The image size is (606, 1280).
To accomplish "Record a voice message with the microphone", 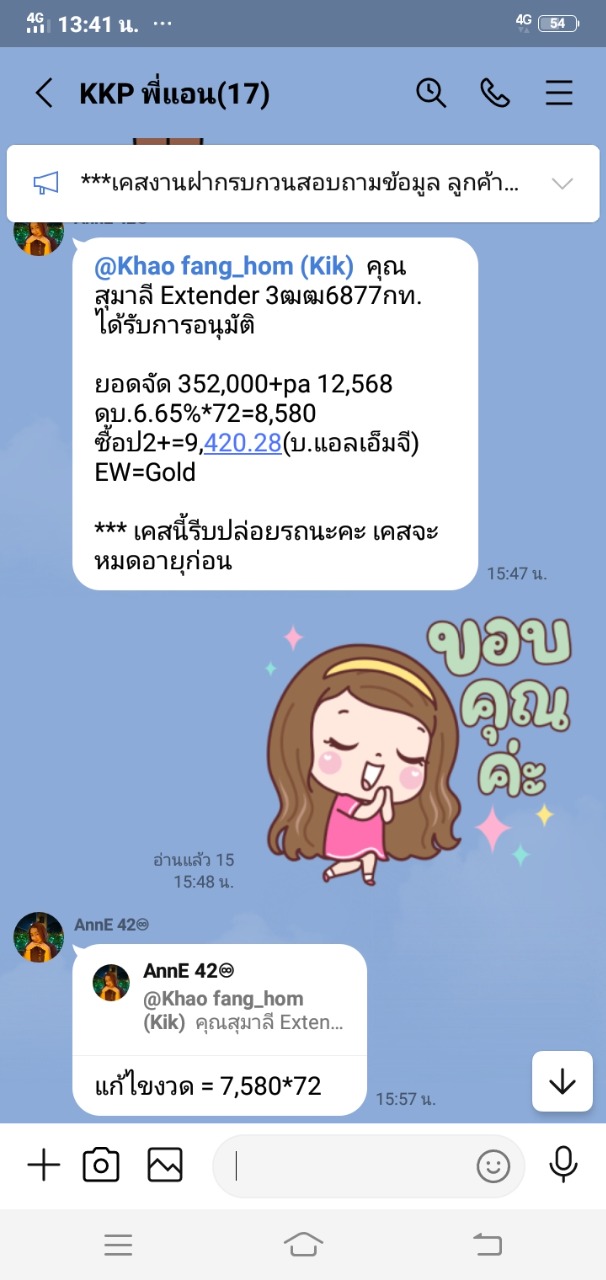I will point(563,1165).
